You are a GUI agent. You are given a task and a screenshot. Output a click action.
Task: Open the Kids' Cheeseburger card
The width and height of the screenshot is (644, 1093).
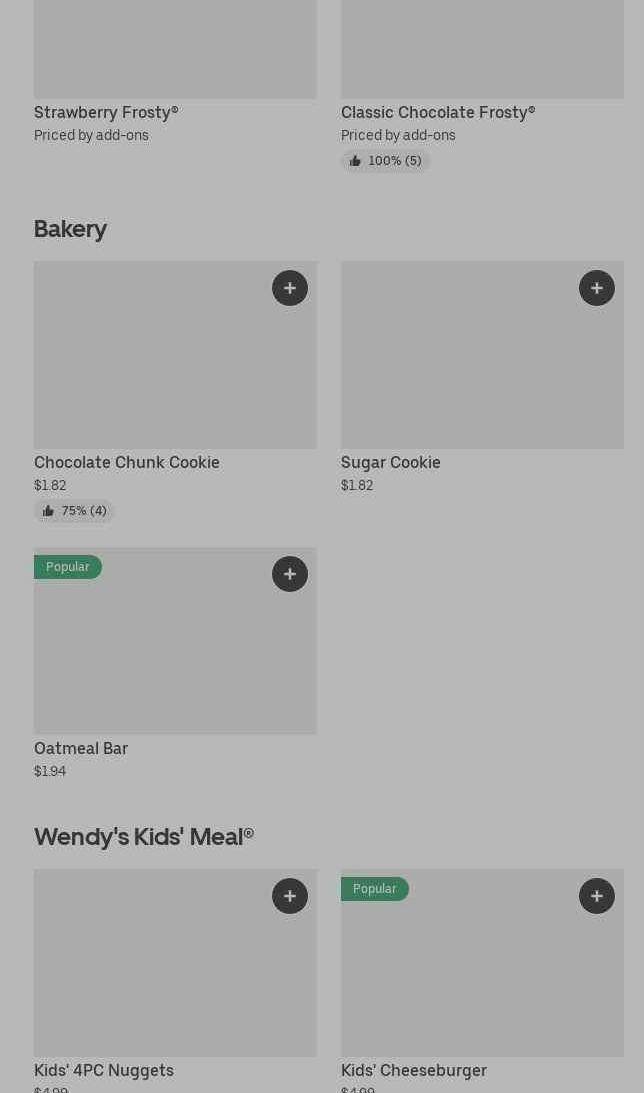point(482,981)
